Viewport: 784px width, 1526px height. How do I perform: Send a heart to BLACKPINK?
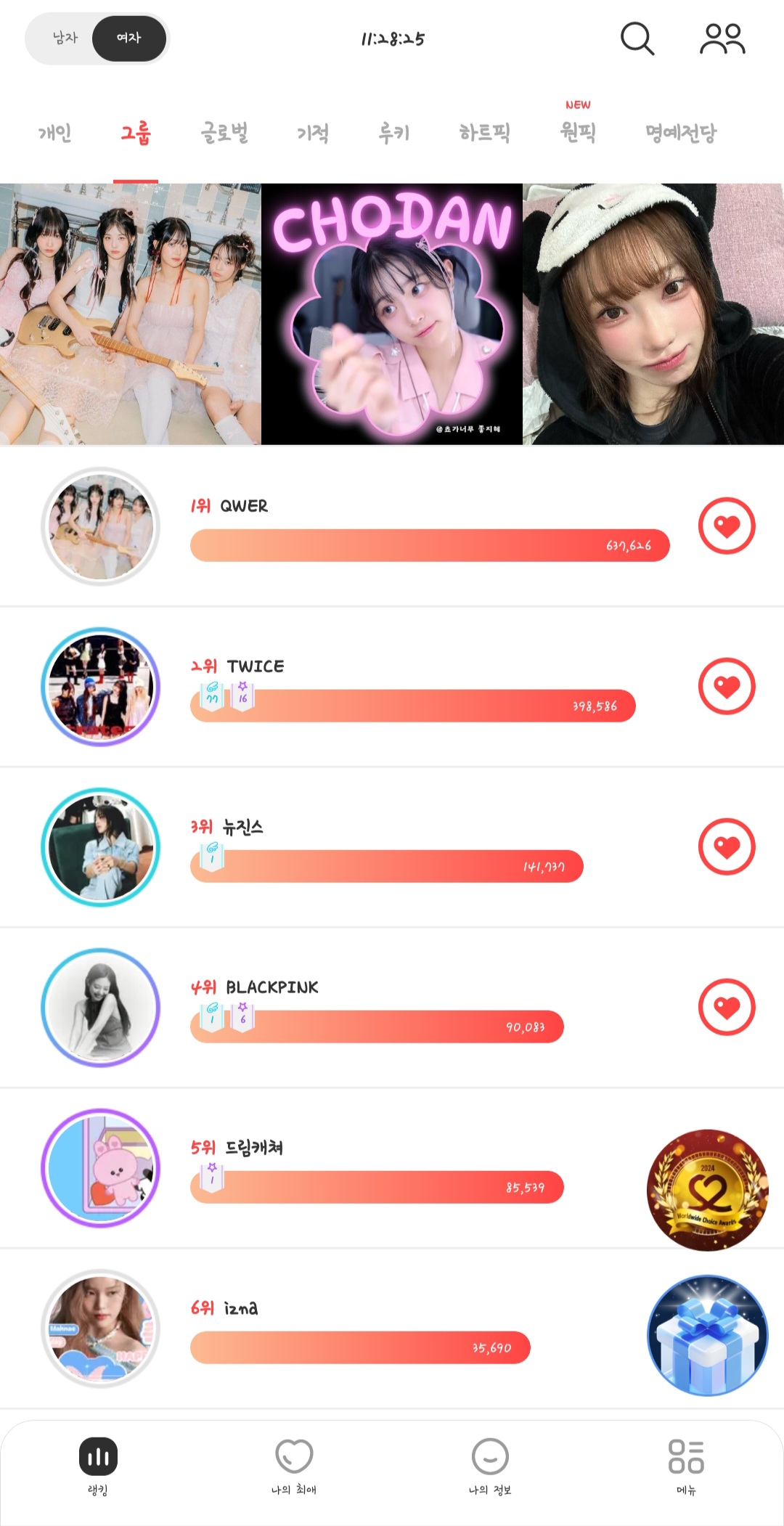point(727,1007)
